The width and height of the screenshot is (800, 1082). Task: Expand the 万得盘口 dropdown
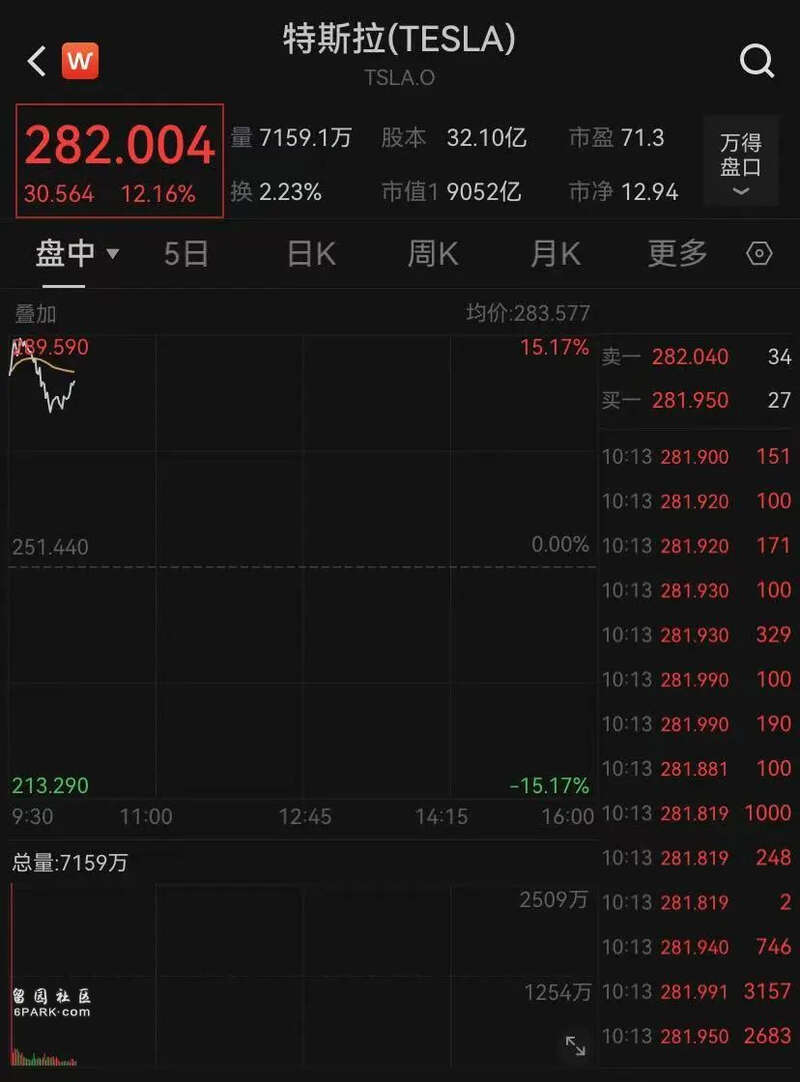click(741, 163)
